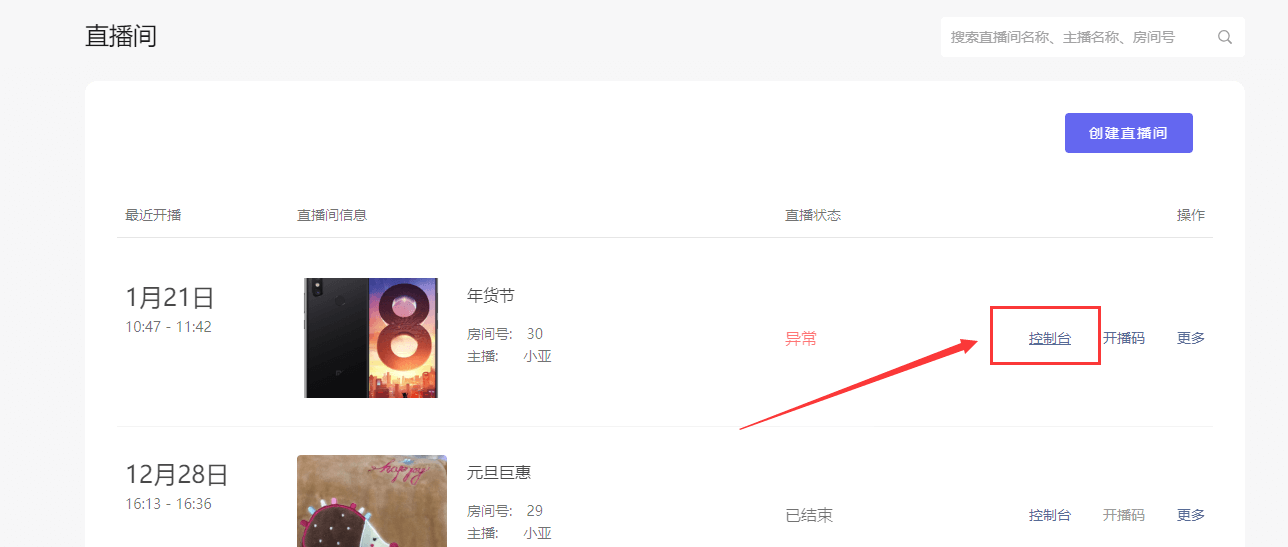Open 开播码 for the 年货节 room
The height and width of the screenshot is (547, 1288).
[x=1123, y=338]
